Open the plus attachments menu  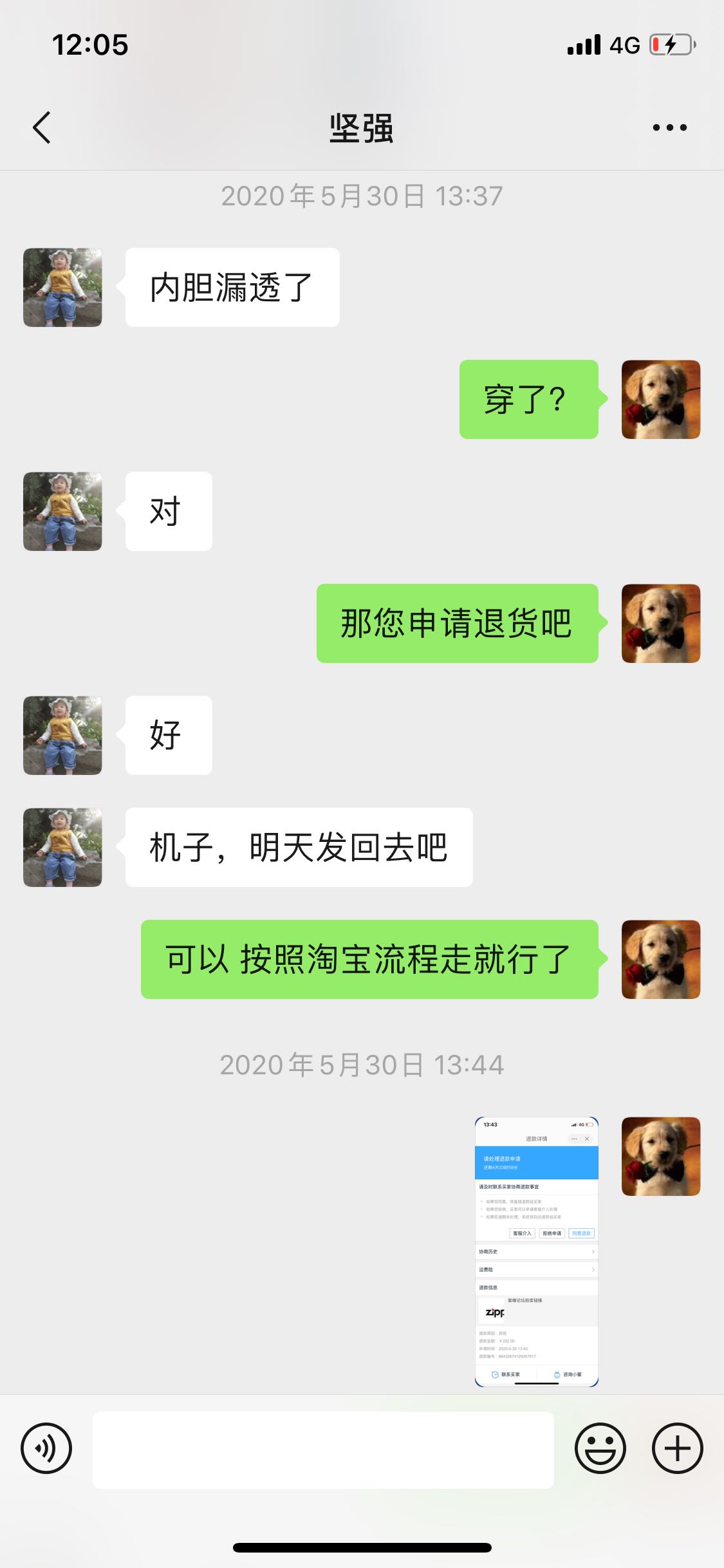[x=677, y=1448]
